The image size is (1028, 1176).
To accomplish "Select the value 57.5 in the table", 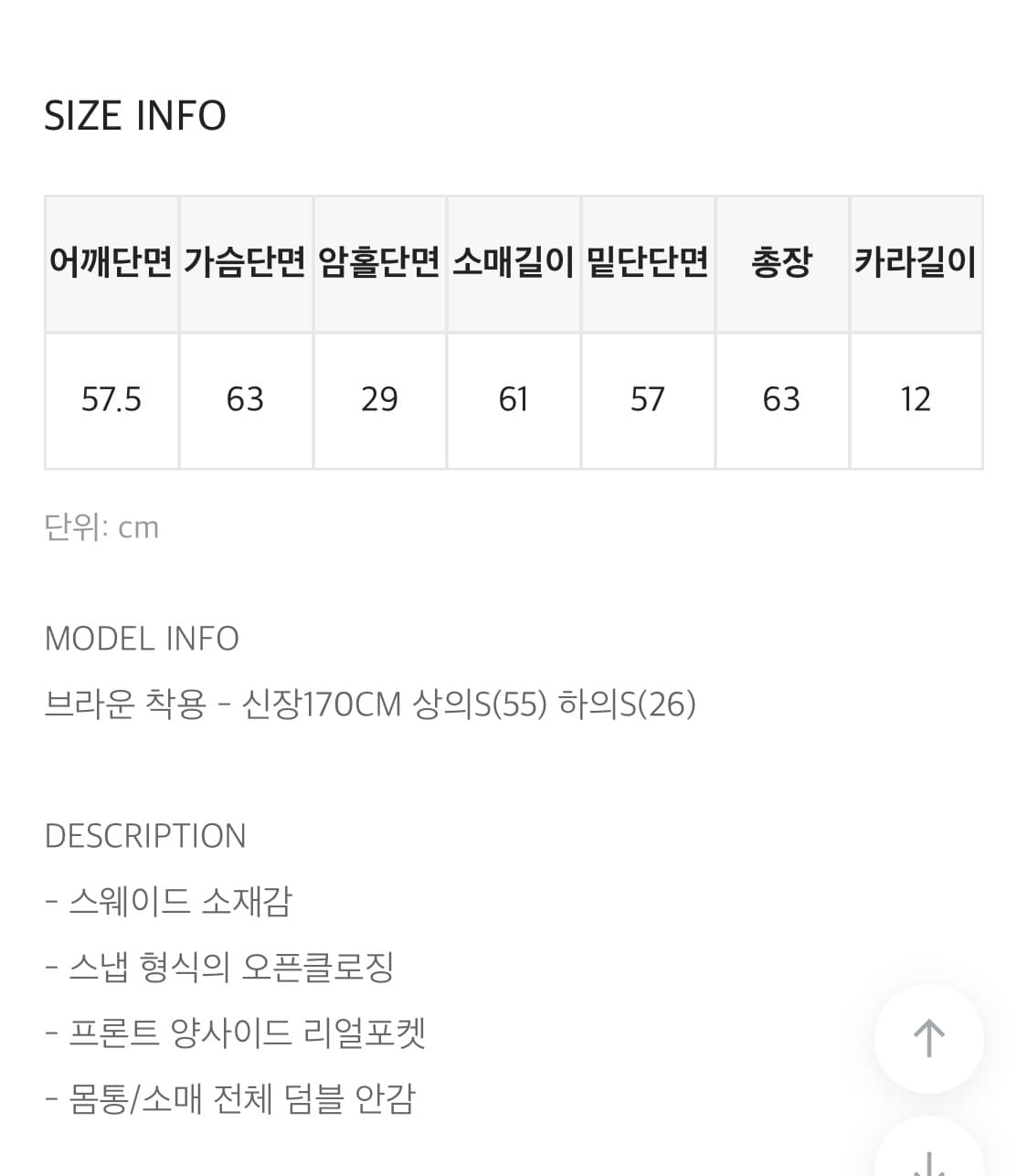I will [x=111, y=399].
